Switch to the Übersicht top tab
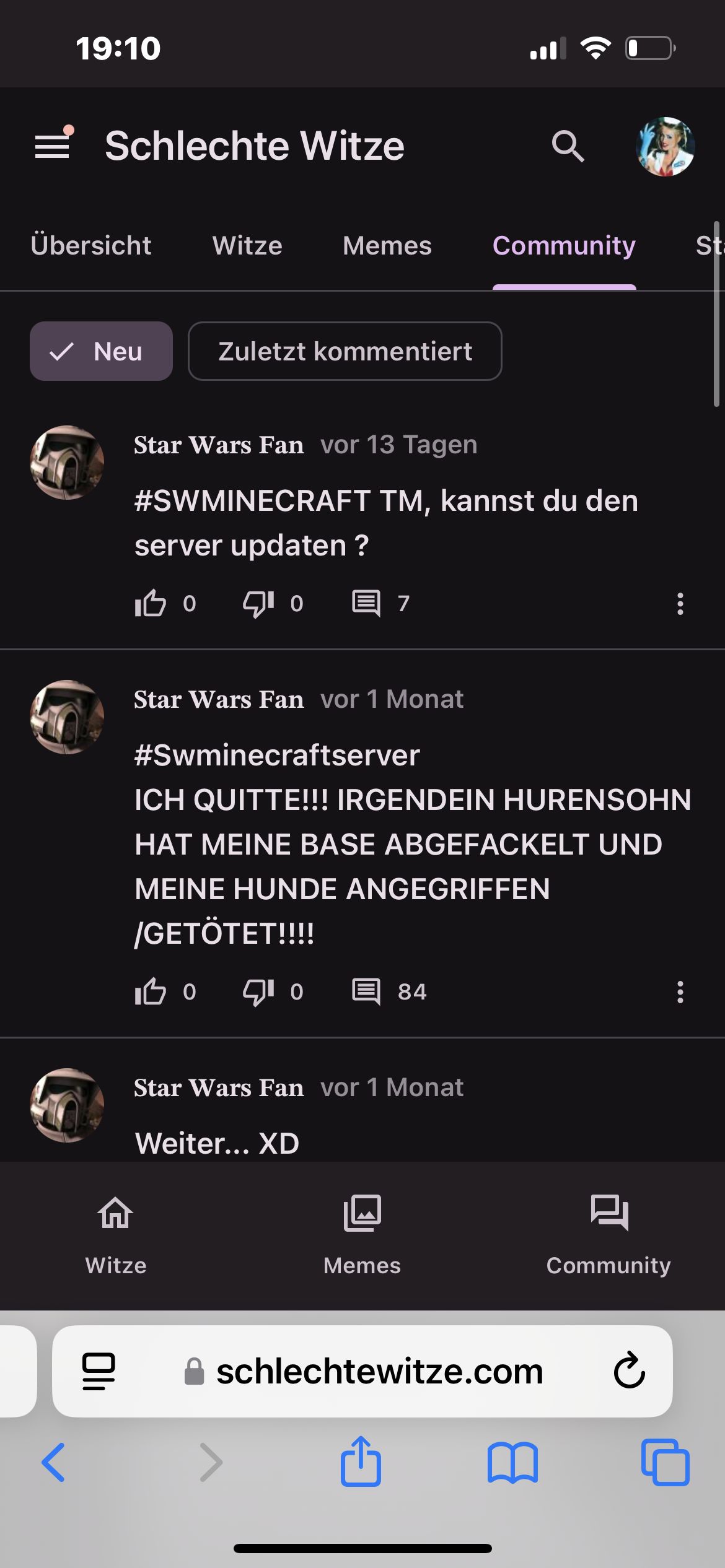 tap(91, 246)
